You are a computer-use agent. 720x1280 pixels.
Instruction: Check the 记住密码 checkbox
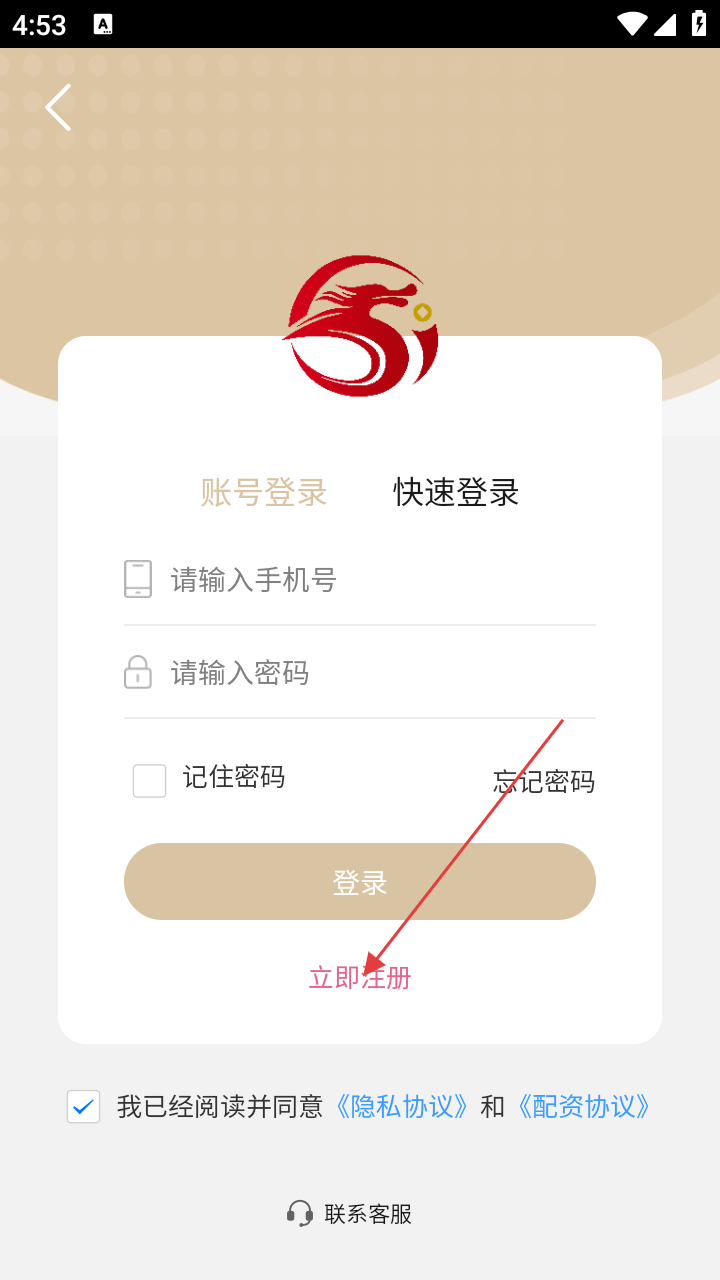pos(150,780)
